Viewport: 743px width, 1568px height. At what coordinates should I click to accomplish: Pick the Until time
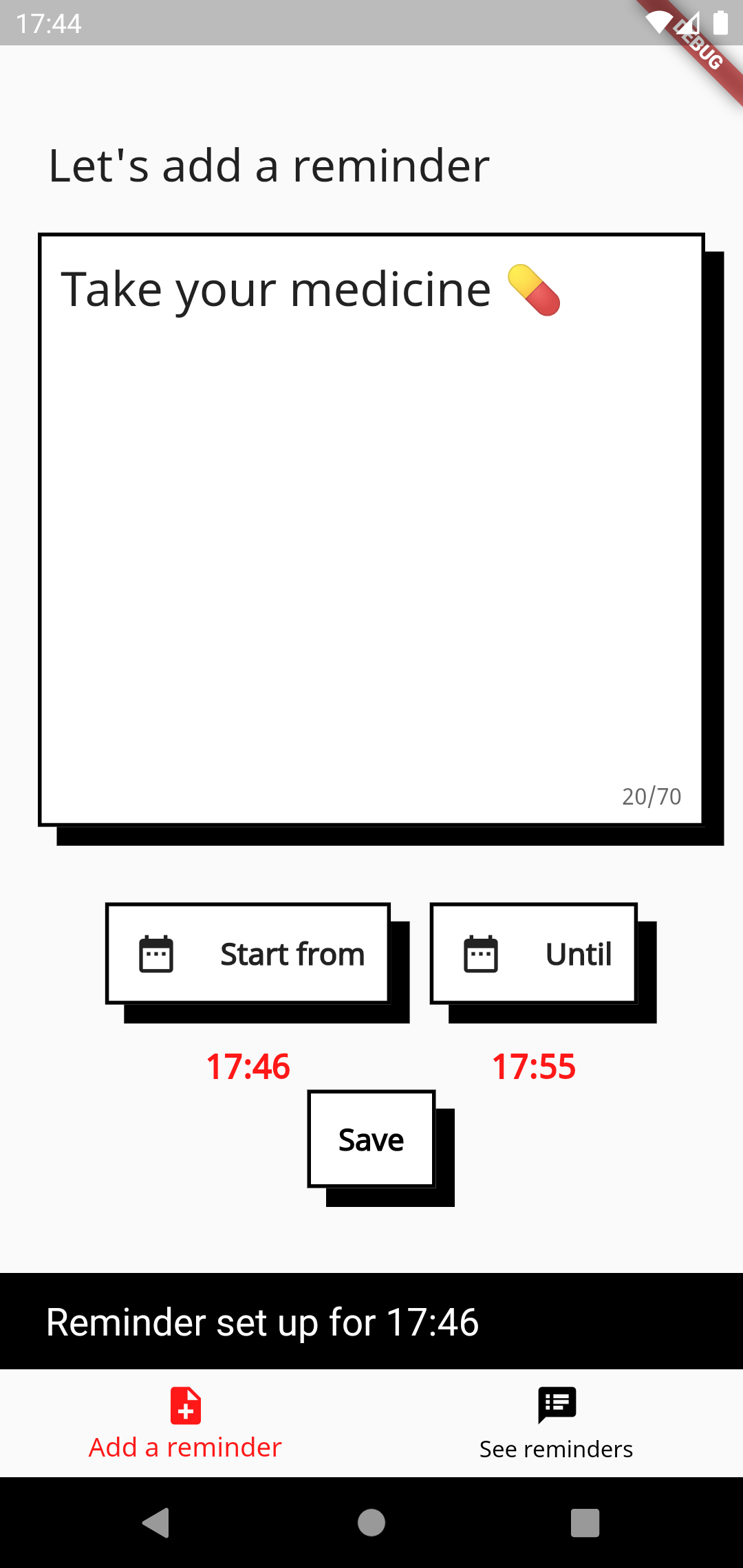(534, 953)
